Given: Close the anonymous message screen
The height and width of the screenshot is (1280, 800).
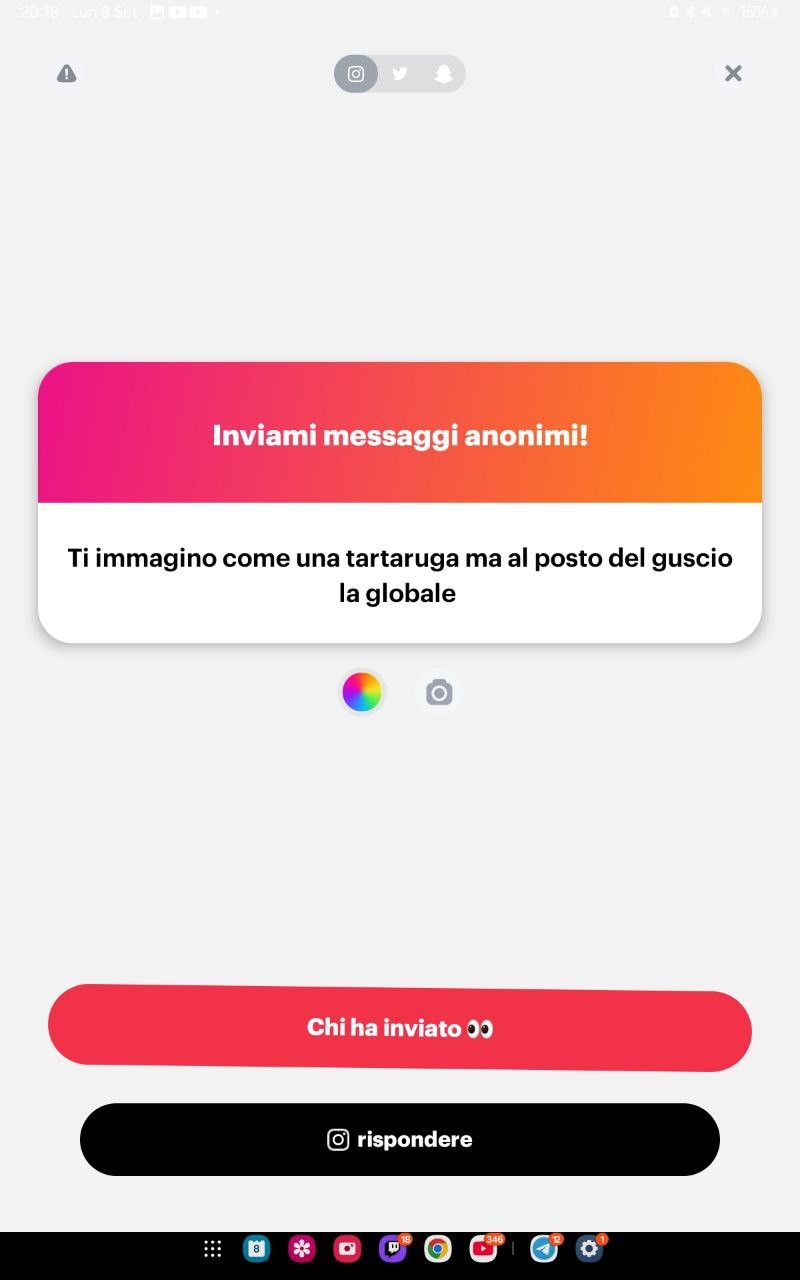Looking at the screenshot, I should pos(733,73).
